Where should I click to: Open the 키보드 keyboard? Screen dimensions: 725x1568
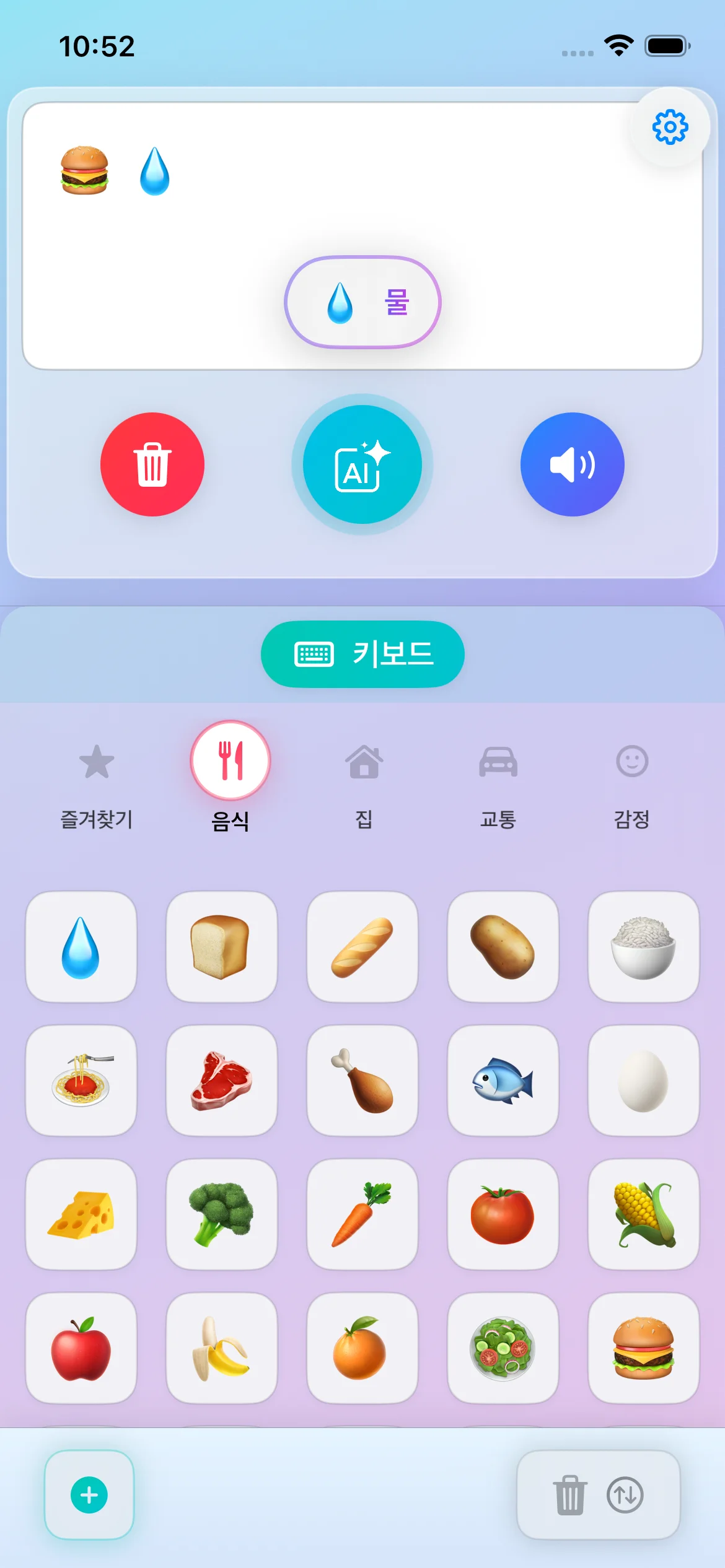tap(362, 655)
